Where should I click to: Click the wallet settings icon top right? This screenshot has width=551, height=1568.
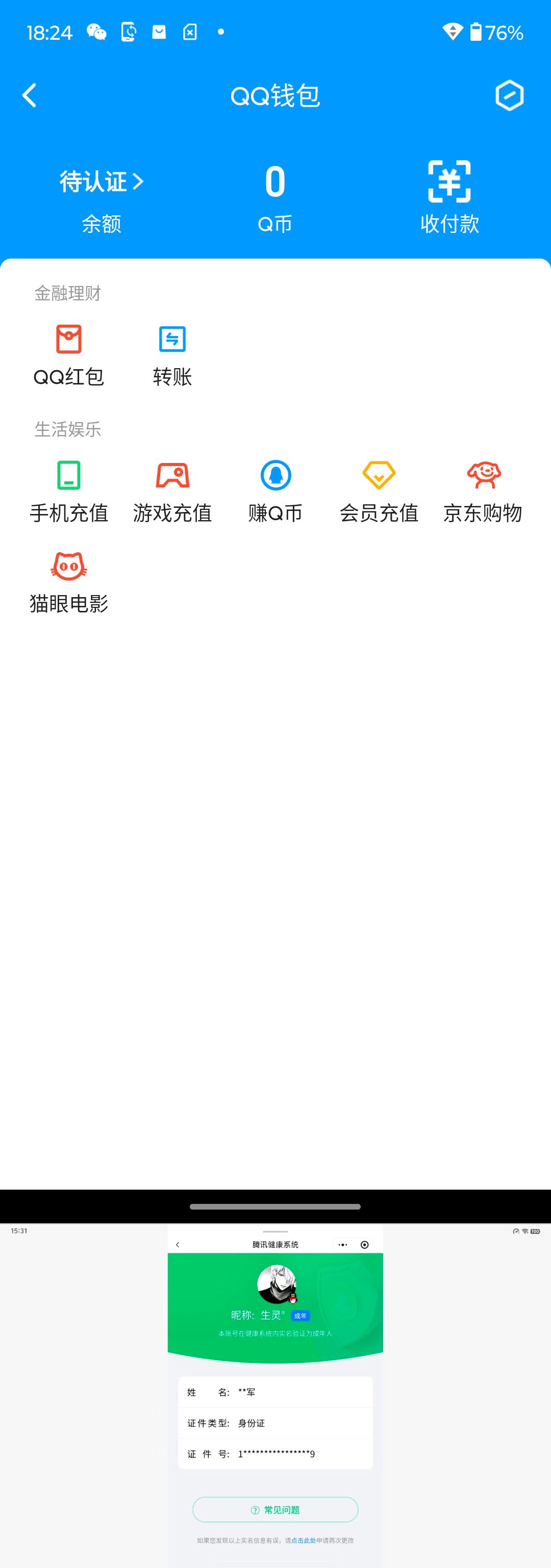(x=510, y=95)
